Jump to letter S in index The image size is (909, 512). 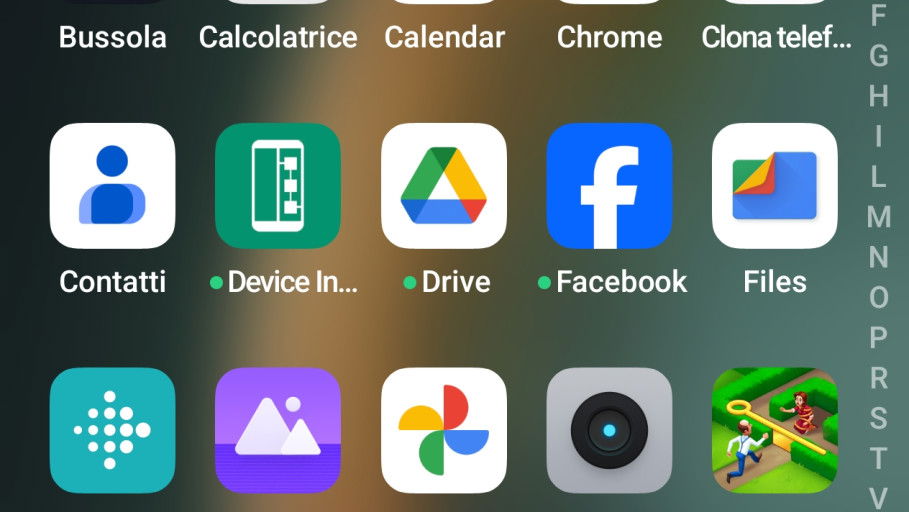pyautogui.click(x=878, y=418)
